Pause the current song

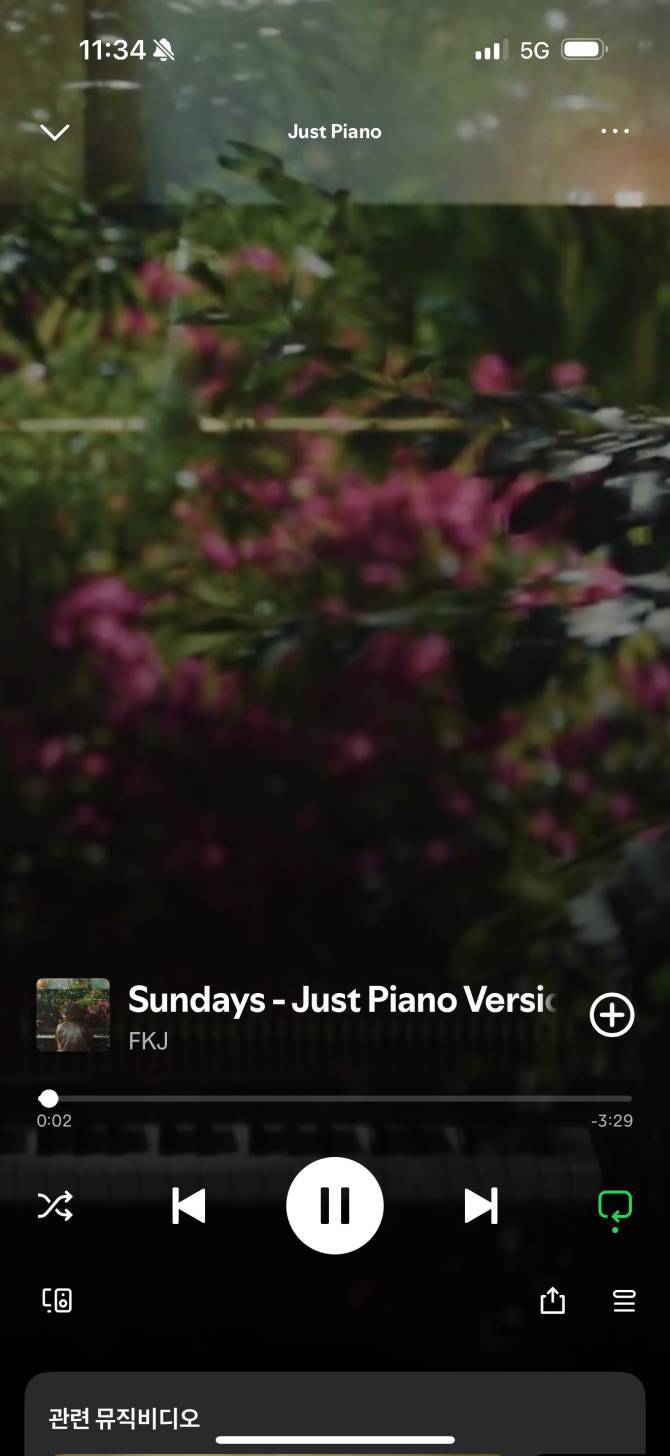pos(335,1206)
